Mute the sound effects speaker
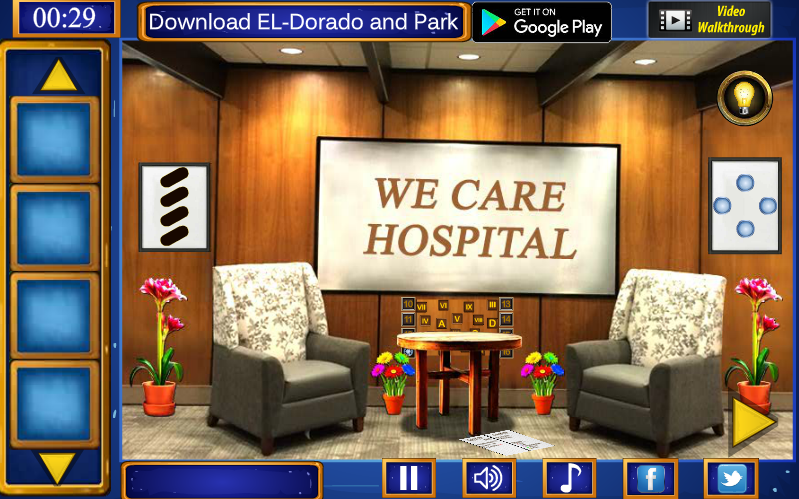 (x=488, y=478)
